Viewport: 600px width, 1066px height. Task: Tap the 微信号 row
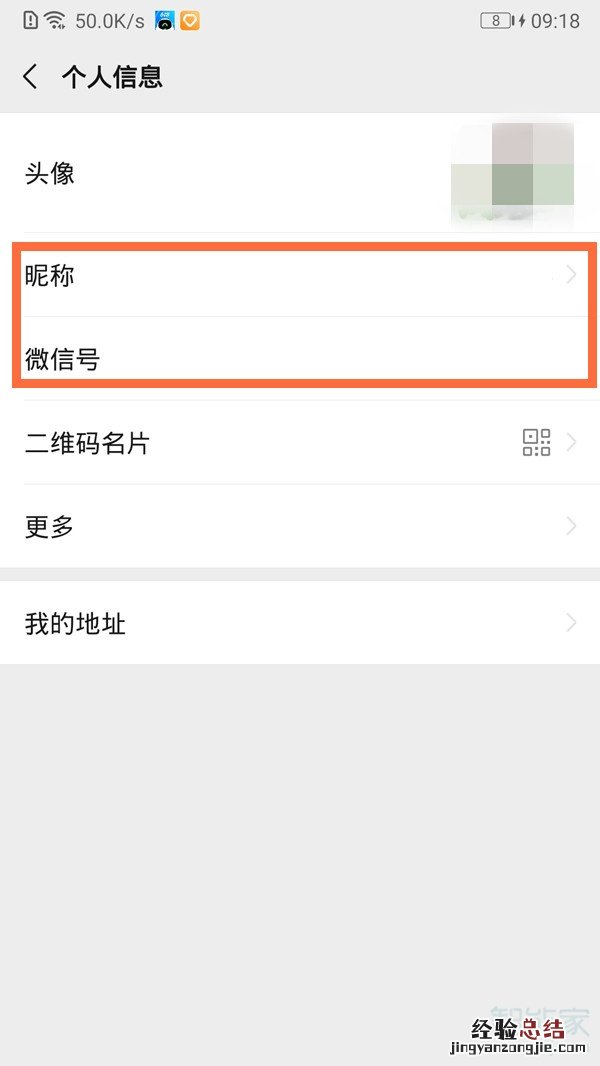pos(300,358)
